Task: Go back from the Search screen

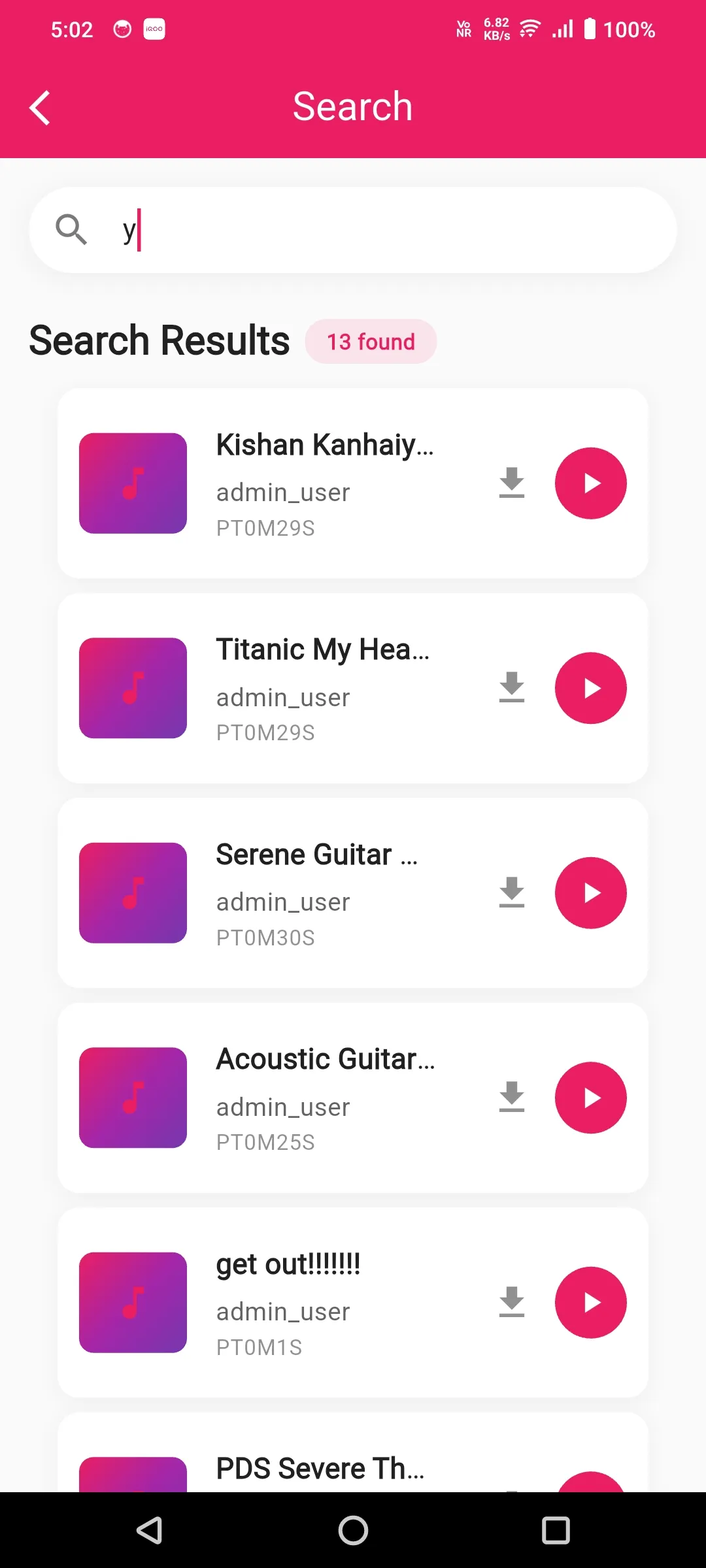Action: click(x=40, y=108)
